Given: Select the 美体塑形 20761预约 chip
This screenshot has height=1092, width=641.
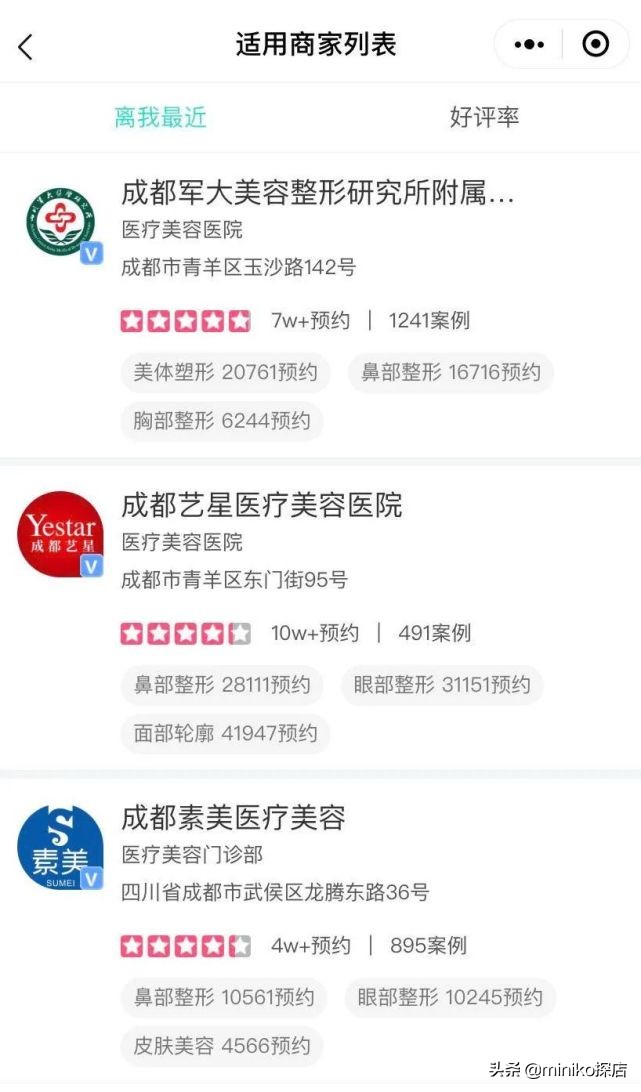Looking at the screenshot, I should [225, 373].
